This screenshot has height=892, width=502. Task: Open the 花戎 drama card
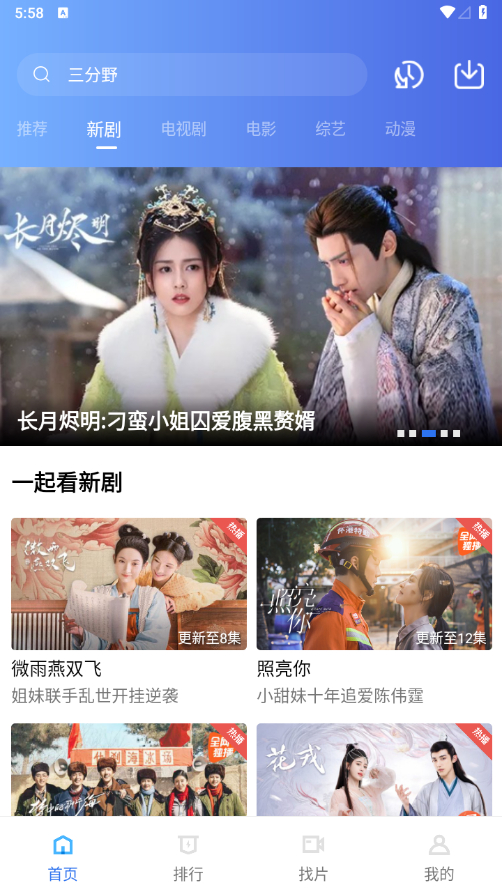coord(374,770)
